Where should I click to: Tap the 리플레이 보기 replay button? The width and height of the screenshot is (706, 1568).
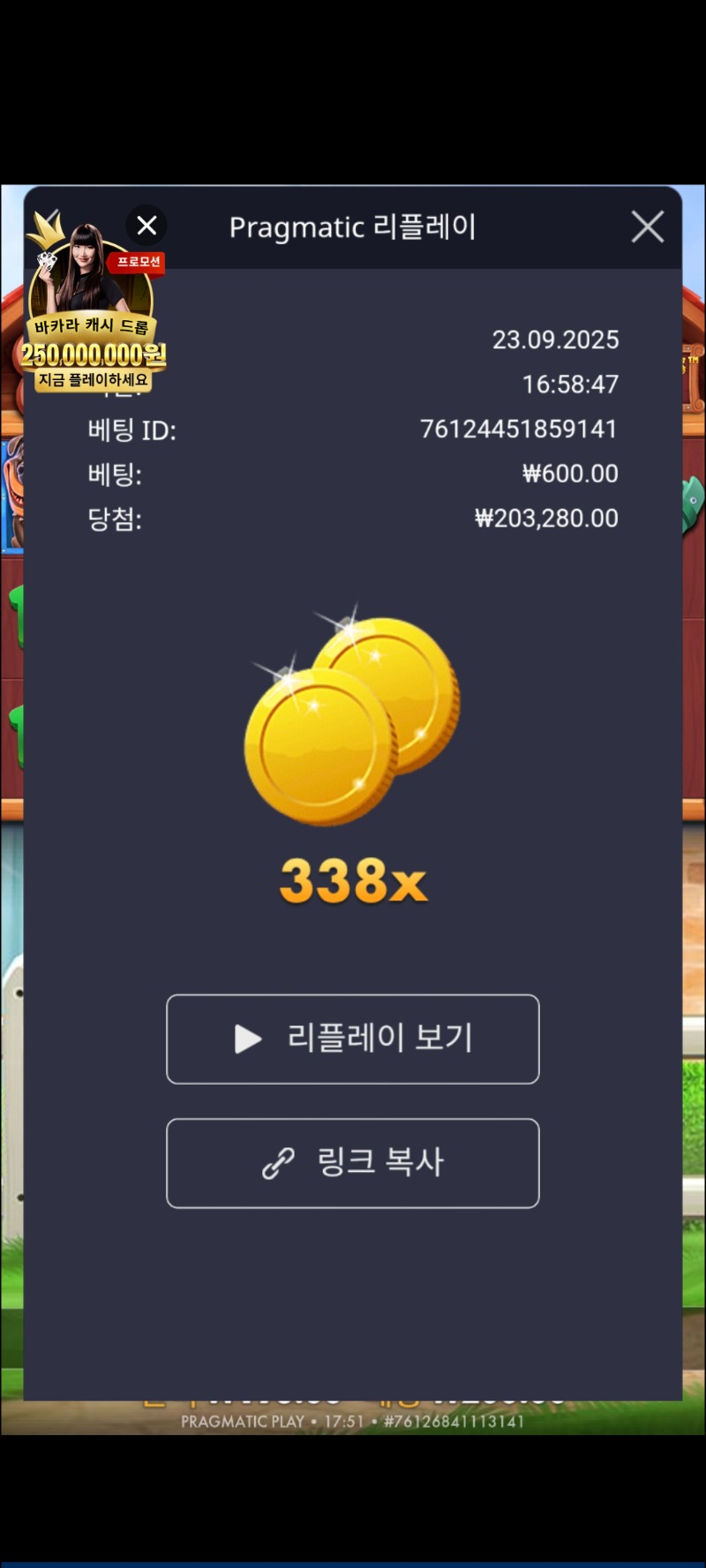pyautogui.click(x=352, y=1039)
